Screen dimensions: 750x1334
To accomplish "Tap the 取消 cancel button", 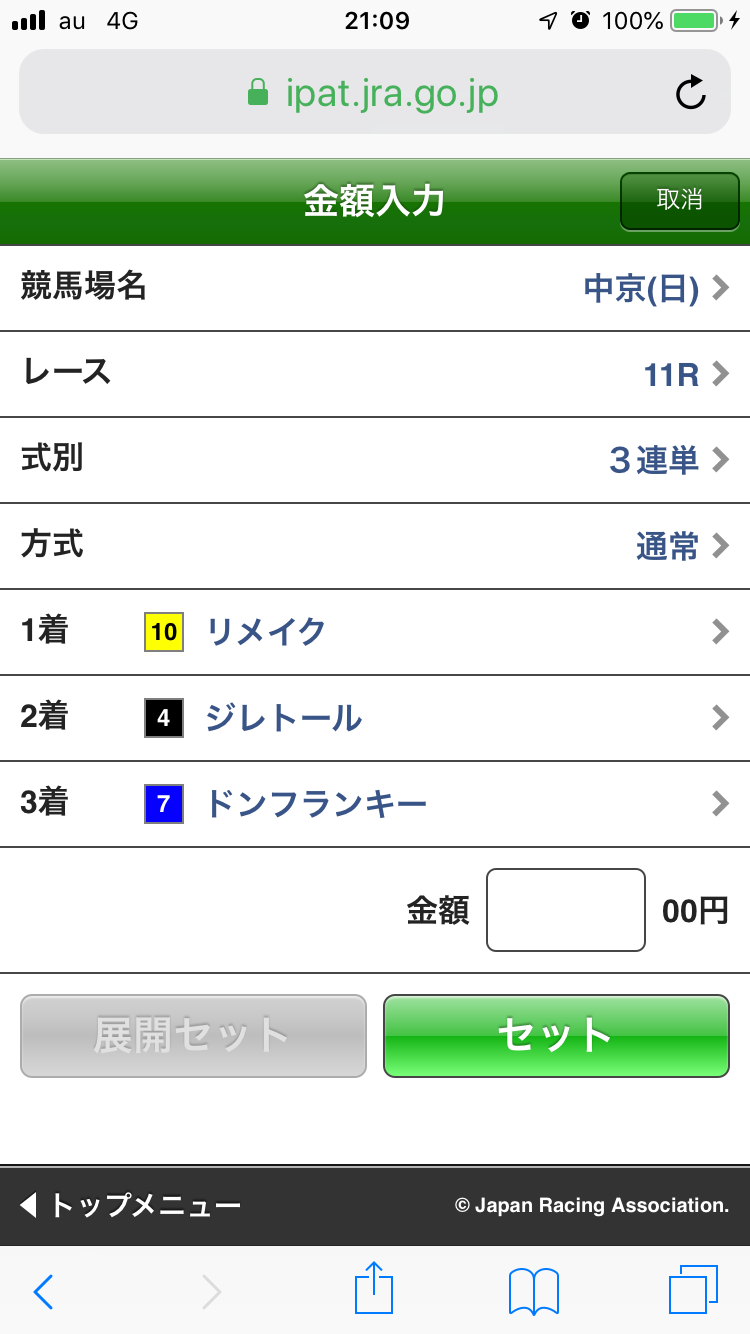I will pyautogui.click(x=679, y=200).
